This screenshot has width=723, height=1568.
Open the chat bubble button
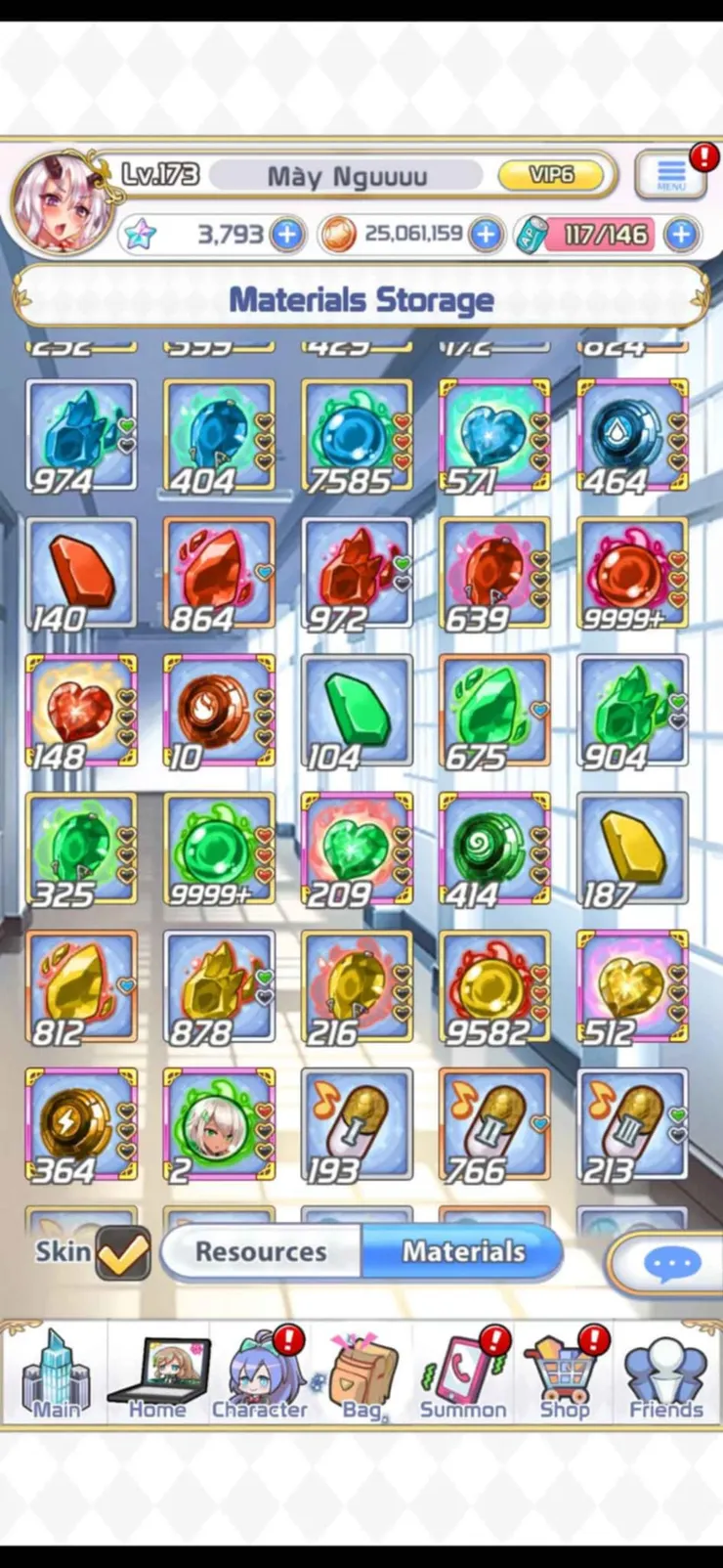coord(670,1265)
